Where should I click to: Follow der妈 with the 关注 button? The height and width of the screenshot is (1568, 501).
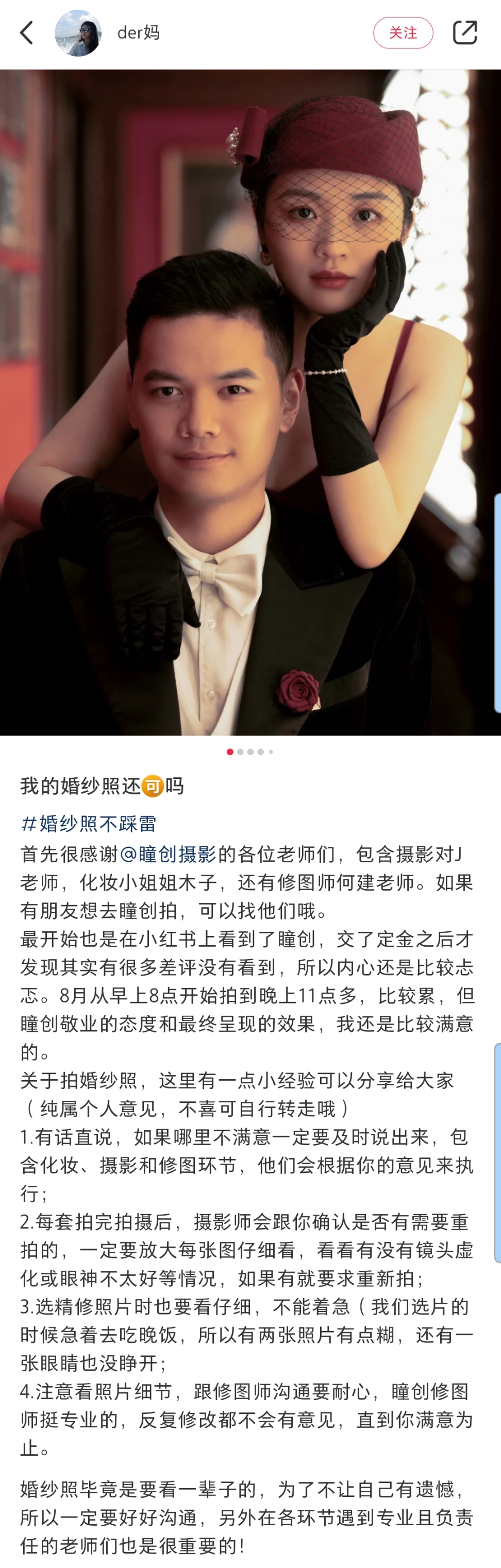click(x=403, y=33)
